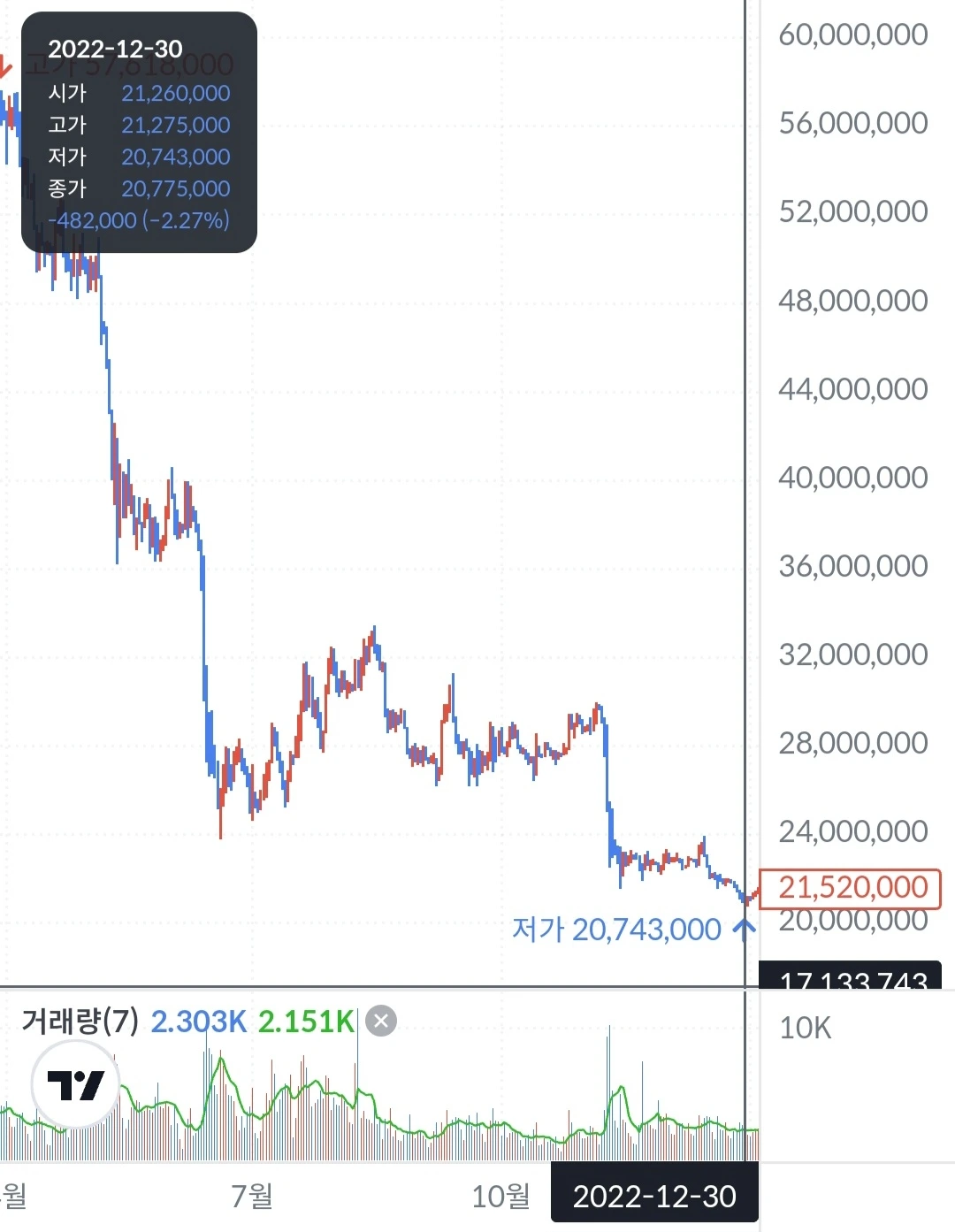Select the 2022-12-30 date label on axis
Image resolution: width=955 pixels, height=1232 pixels.
[x=655, y=1195]
